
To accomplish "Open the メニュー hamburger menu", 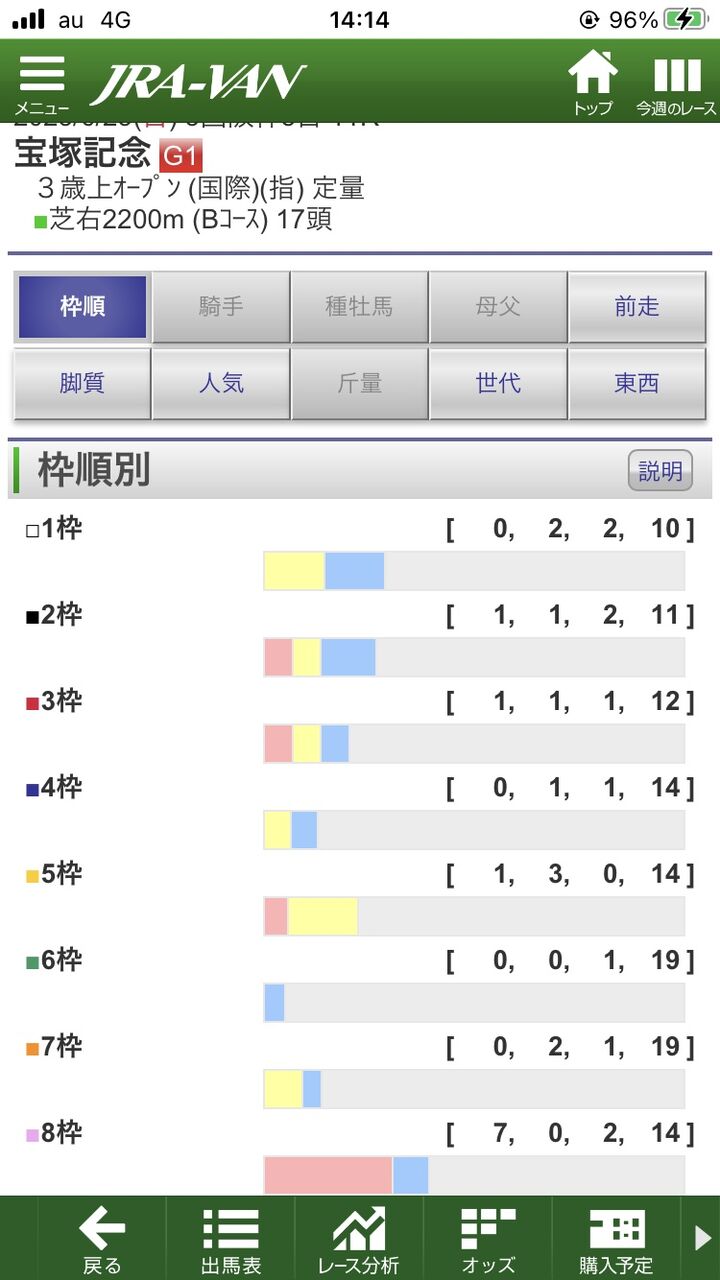I will point(42,85).
